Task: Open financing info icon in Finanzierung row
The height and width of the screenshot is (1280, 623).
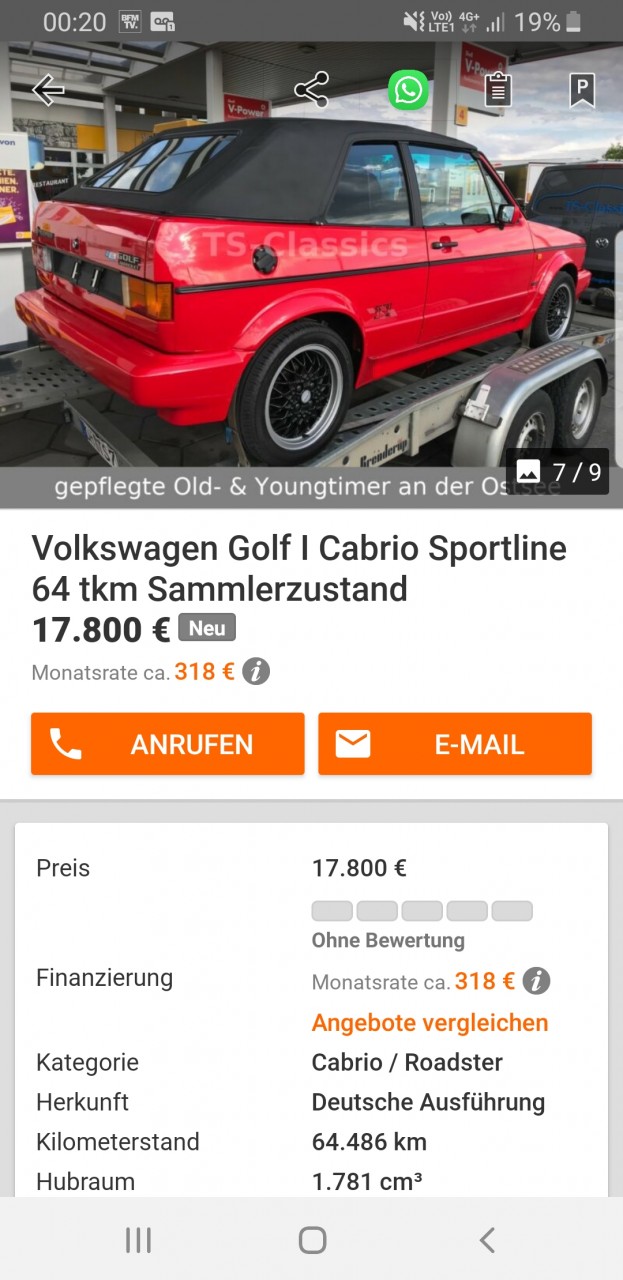Action: point(536,981)
